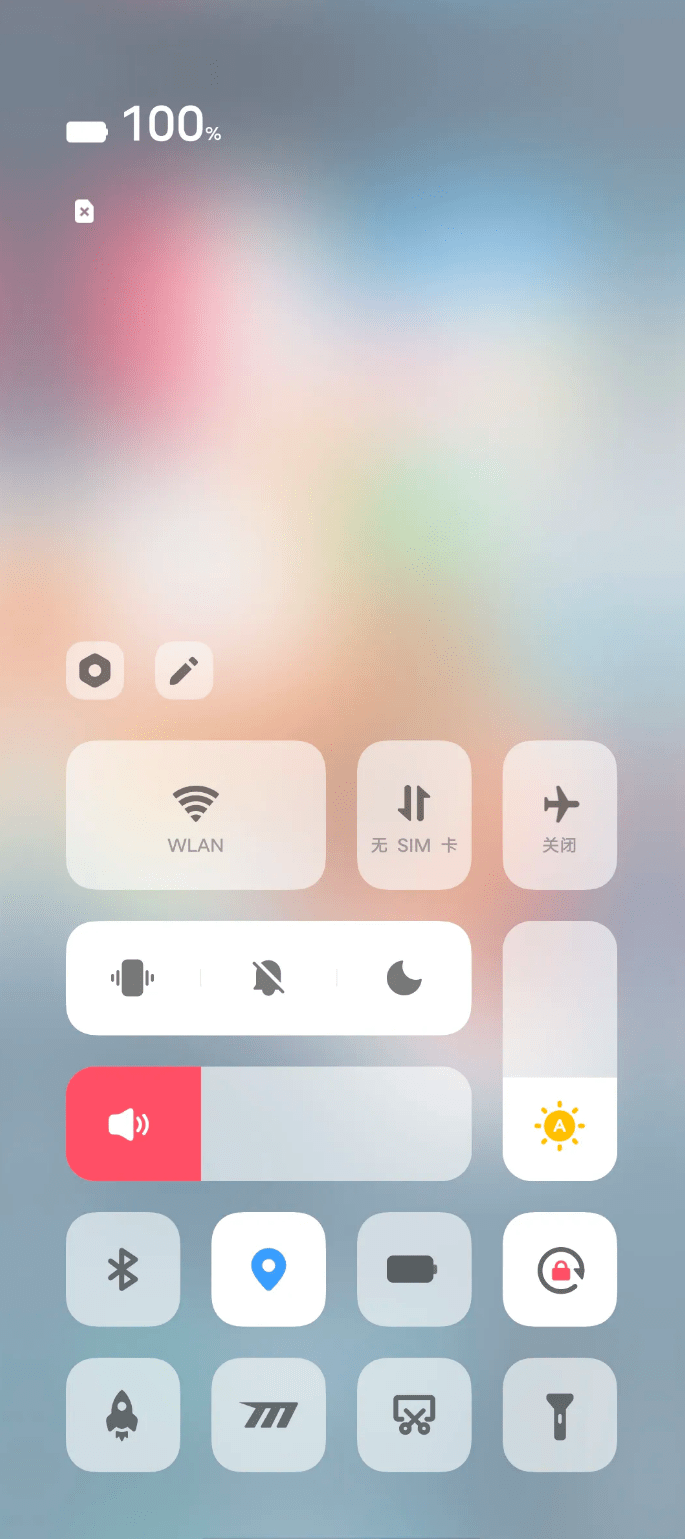Image resolution: width=685 pixels, height=1539 pixels.
Task: Tap the volume slider
Action: pos(268,1123)
